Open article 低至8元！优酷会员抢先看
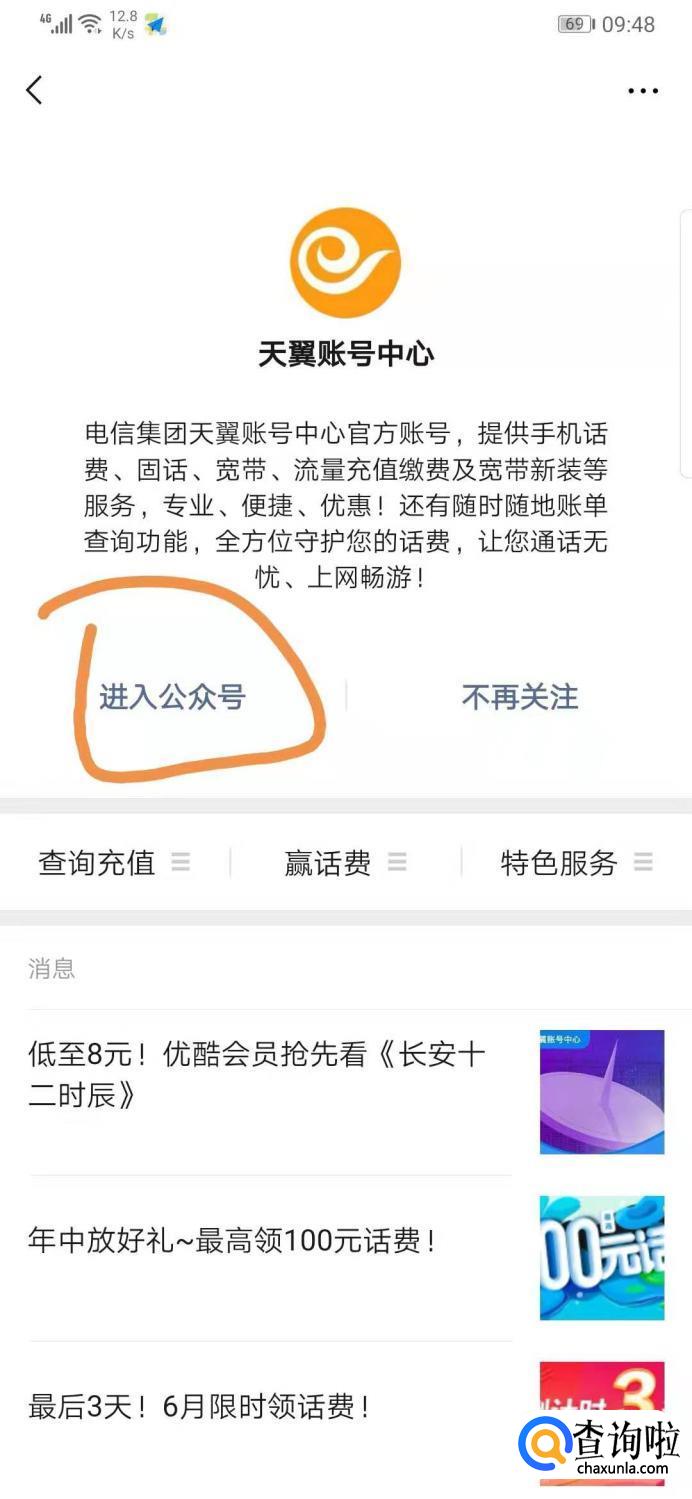The width and height of the screenshot is (692, 1499). 346,1092
